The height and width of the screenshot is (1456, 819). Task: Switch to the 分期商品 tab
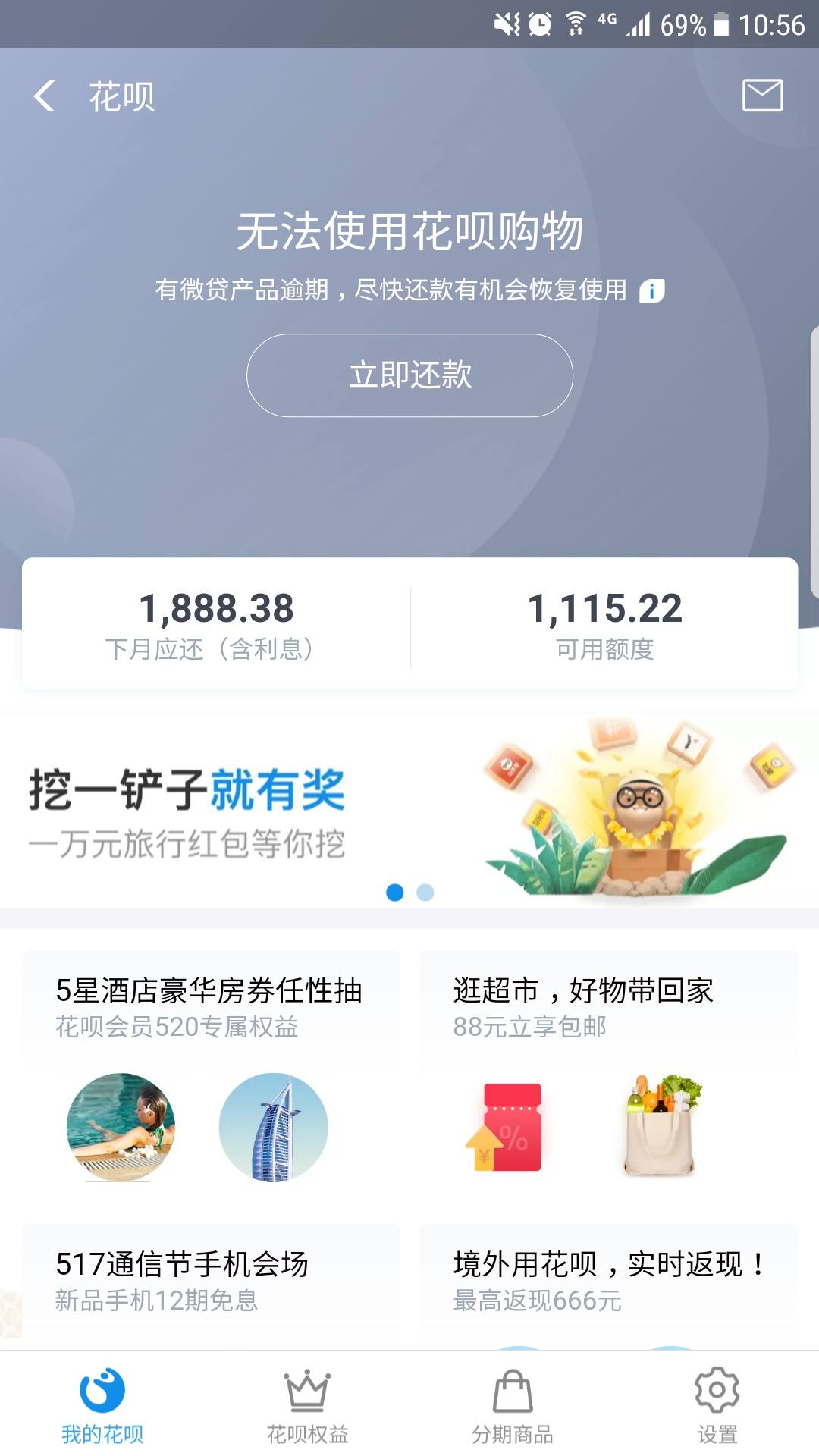pos(512,1407)
